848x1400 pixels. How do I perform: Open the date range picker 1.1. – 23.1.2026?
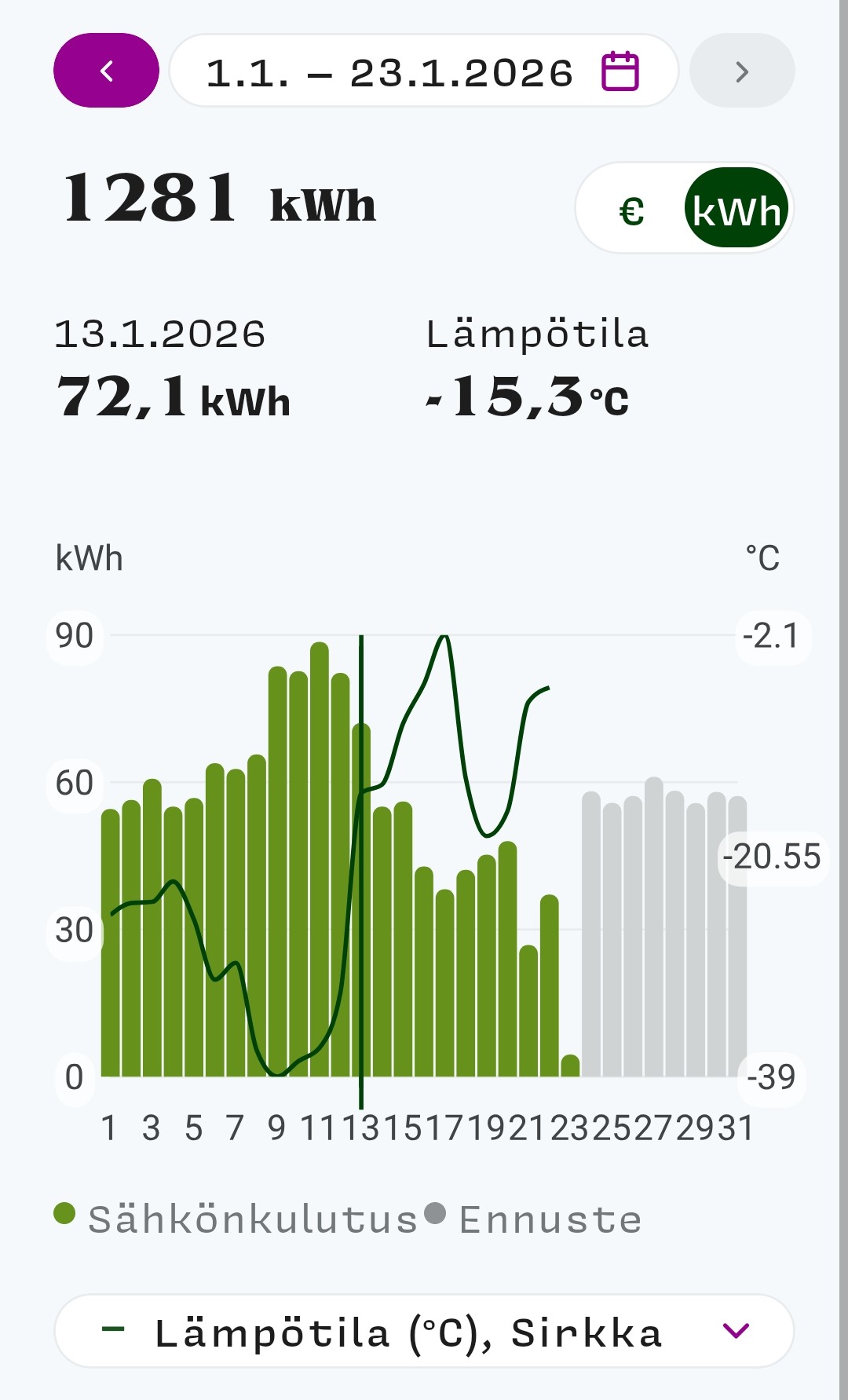423,71
